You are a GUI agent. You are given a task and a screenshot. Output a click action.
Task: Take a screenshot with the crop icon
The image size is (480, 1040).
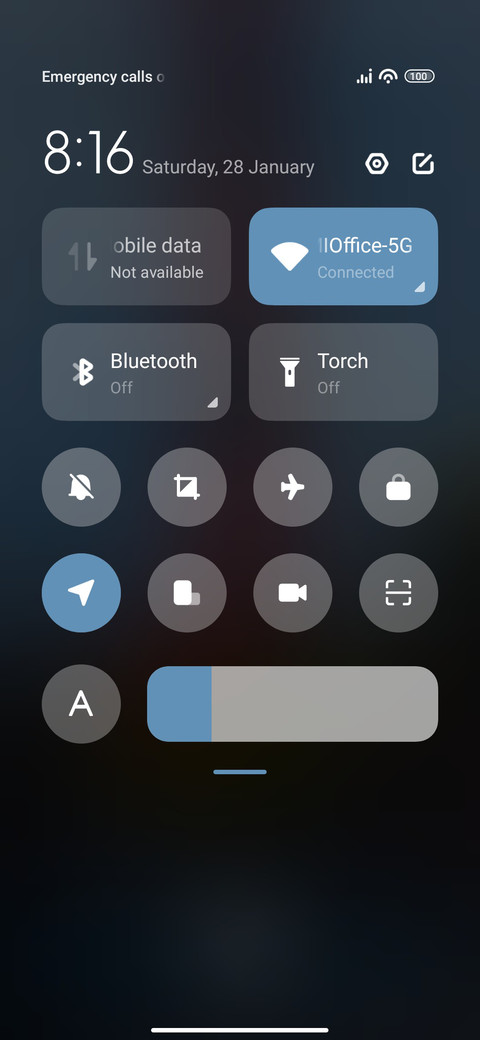187,488
